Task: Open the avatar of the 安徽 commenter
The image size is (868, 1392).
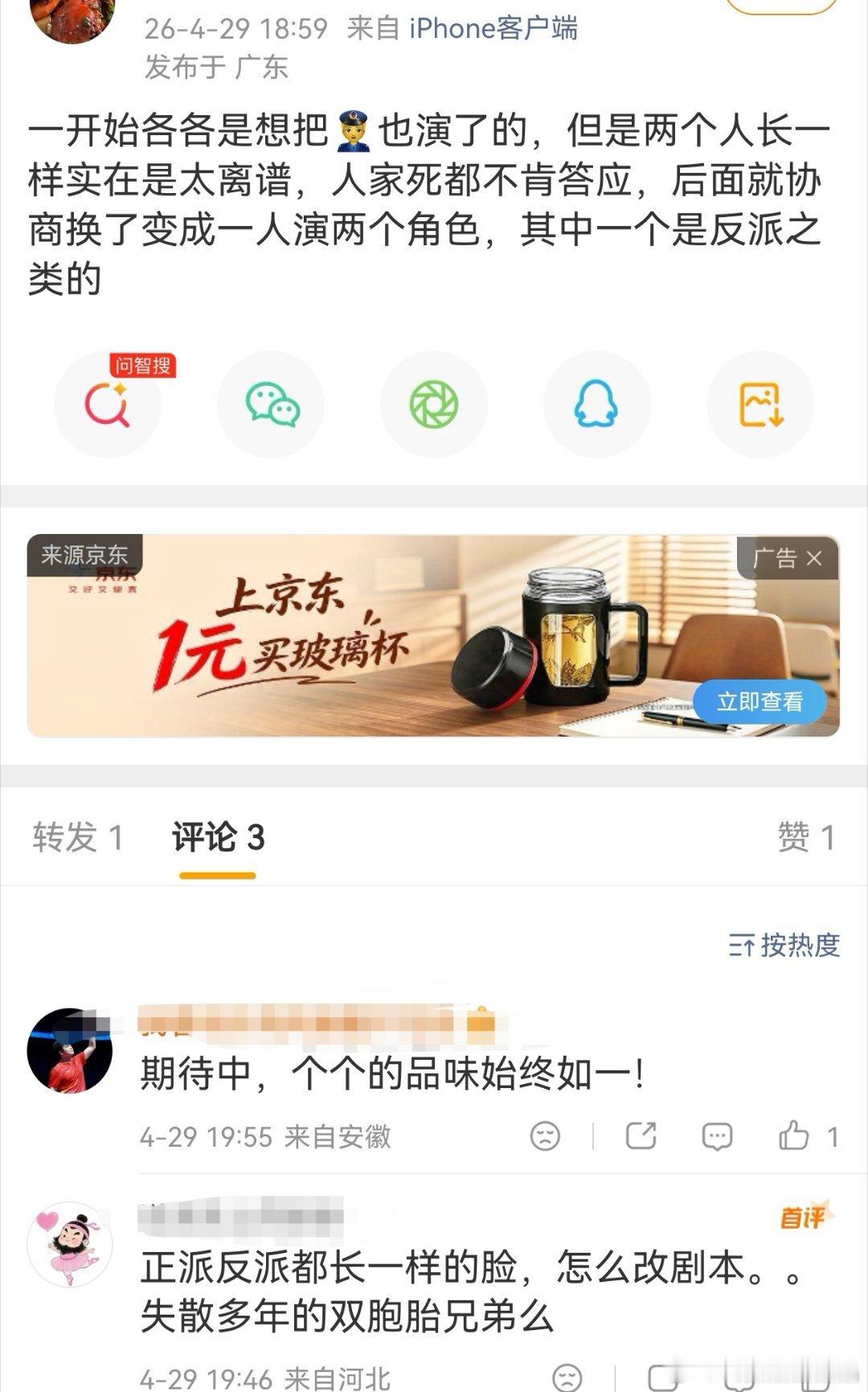Action: pos(70,1049)
